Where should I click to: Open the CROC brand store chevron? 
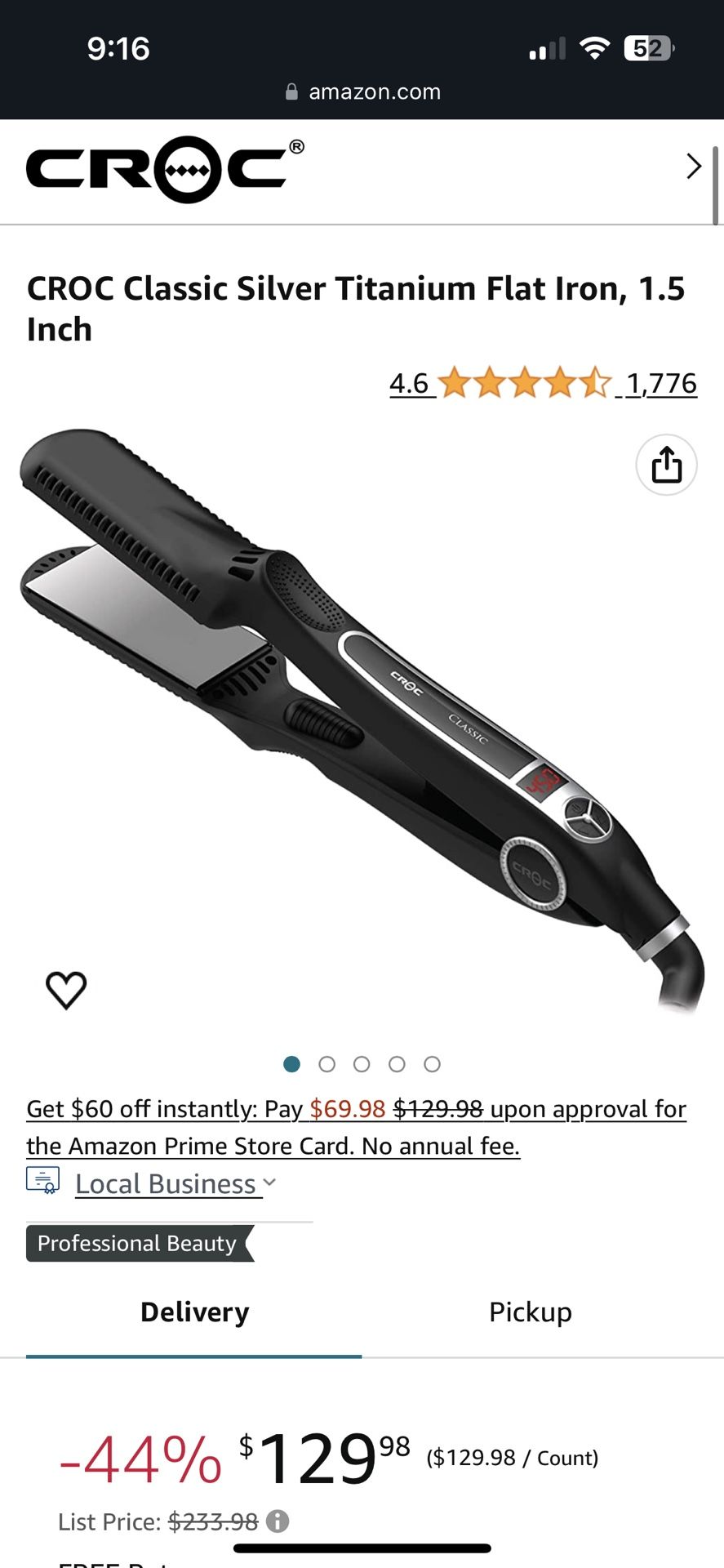(694, 167)
